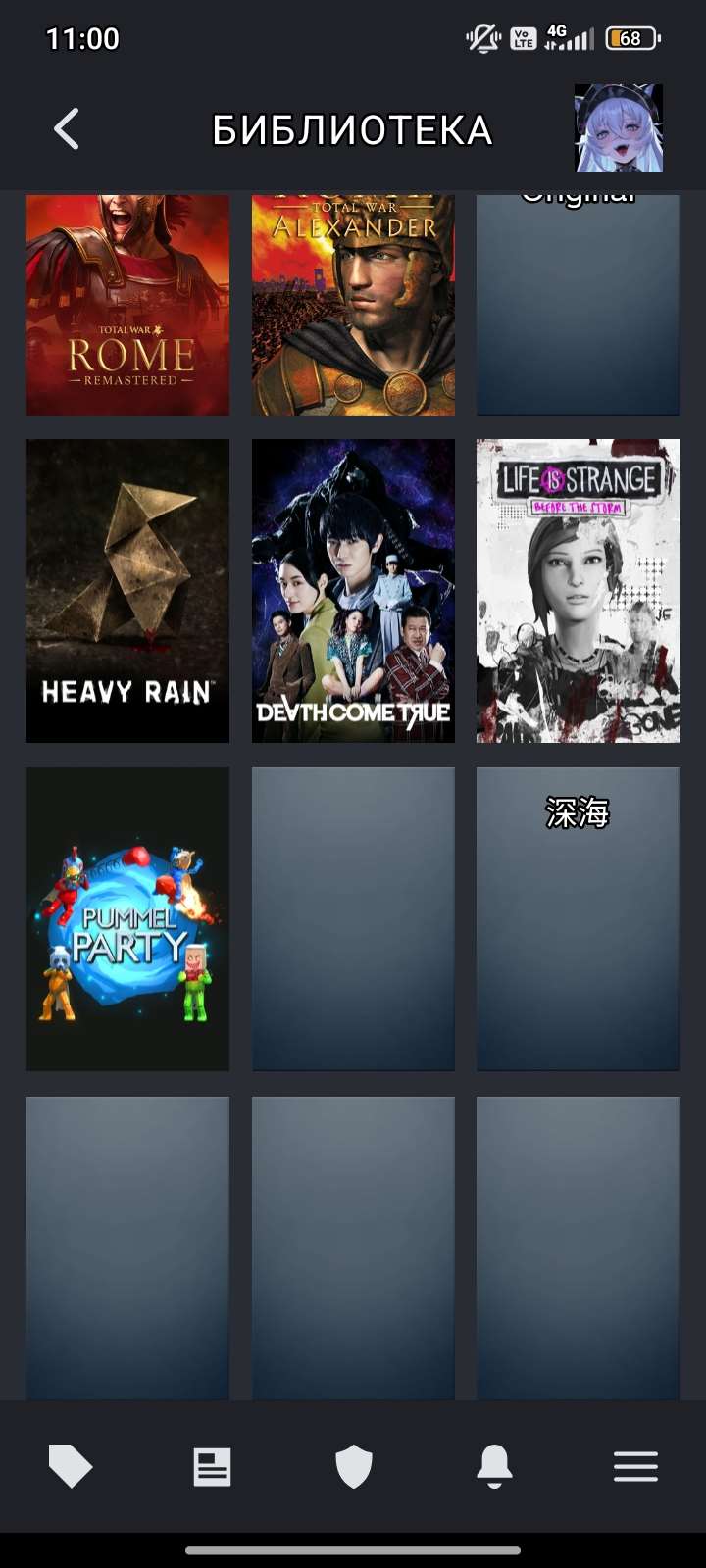The image size is (706, 1568).
Task: Open the Total War Alexander tile
Action: pos(353,304)
